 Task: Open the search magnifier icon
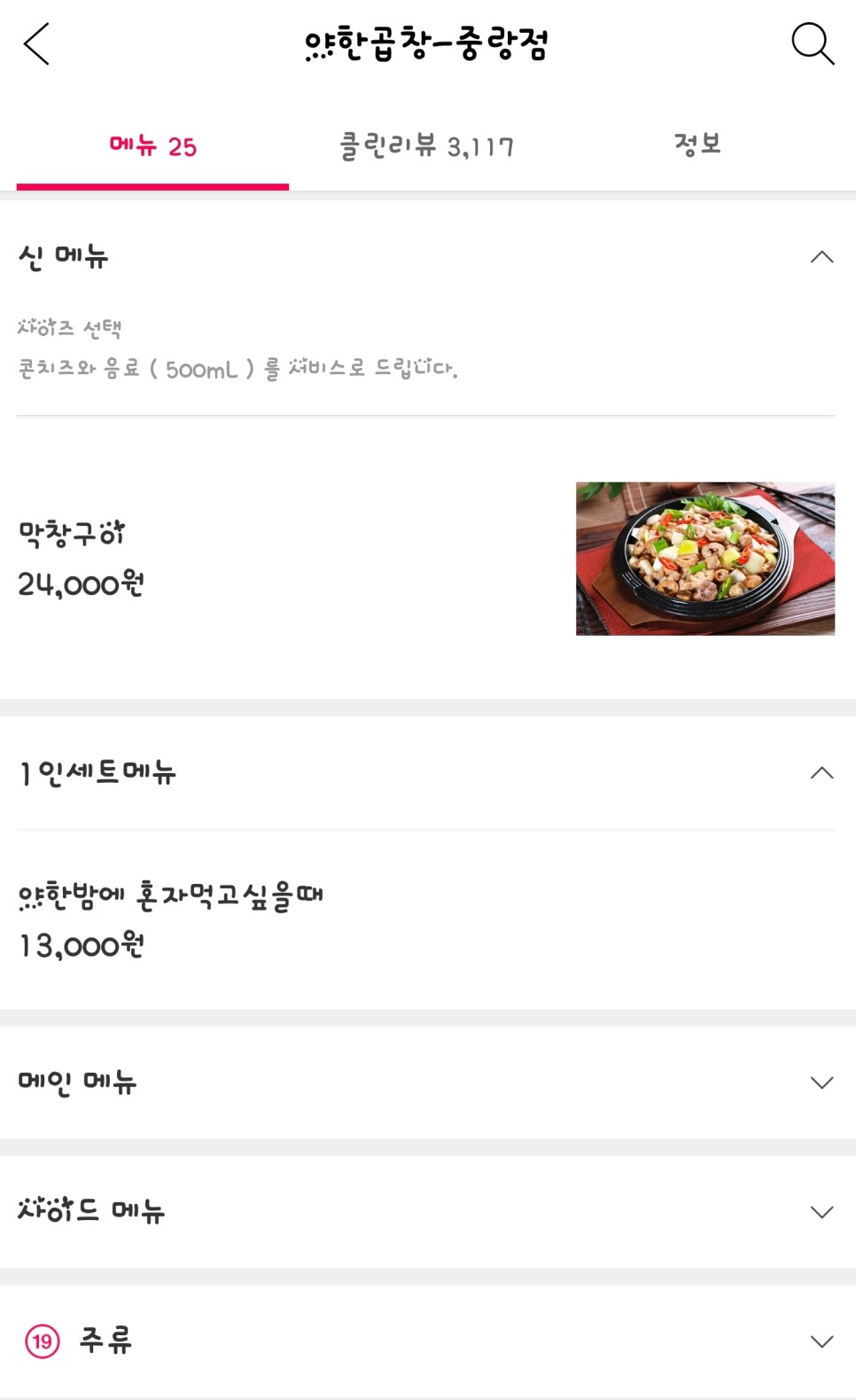point(812,43)
